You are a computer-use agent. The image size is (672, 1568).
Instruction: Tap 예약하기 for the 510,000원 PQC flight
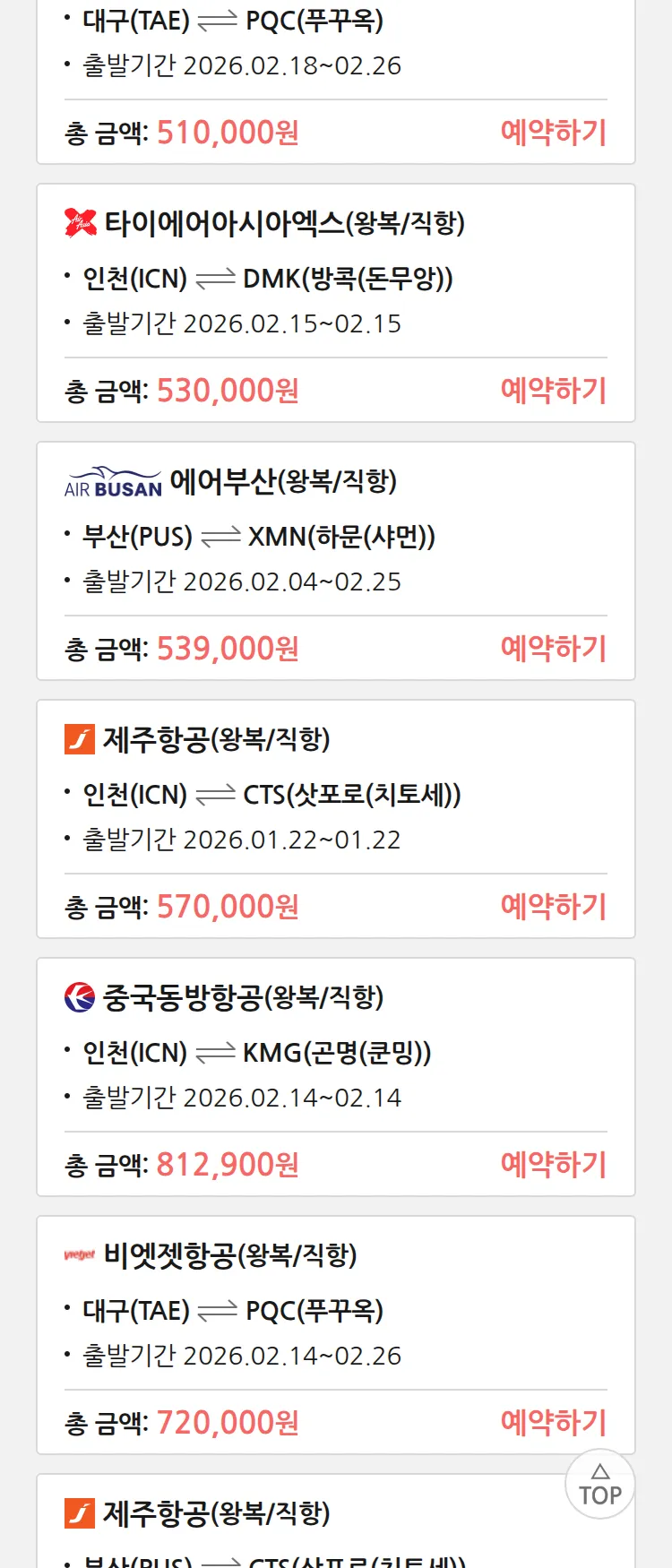(x=553, y=133)
